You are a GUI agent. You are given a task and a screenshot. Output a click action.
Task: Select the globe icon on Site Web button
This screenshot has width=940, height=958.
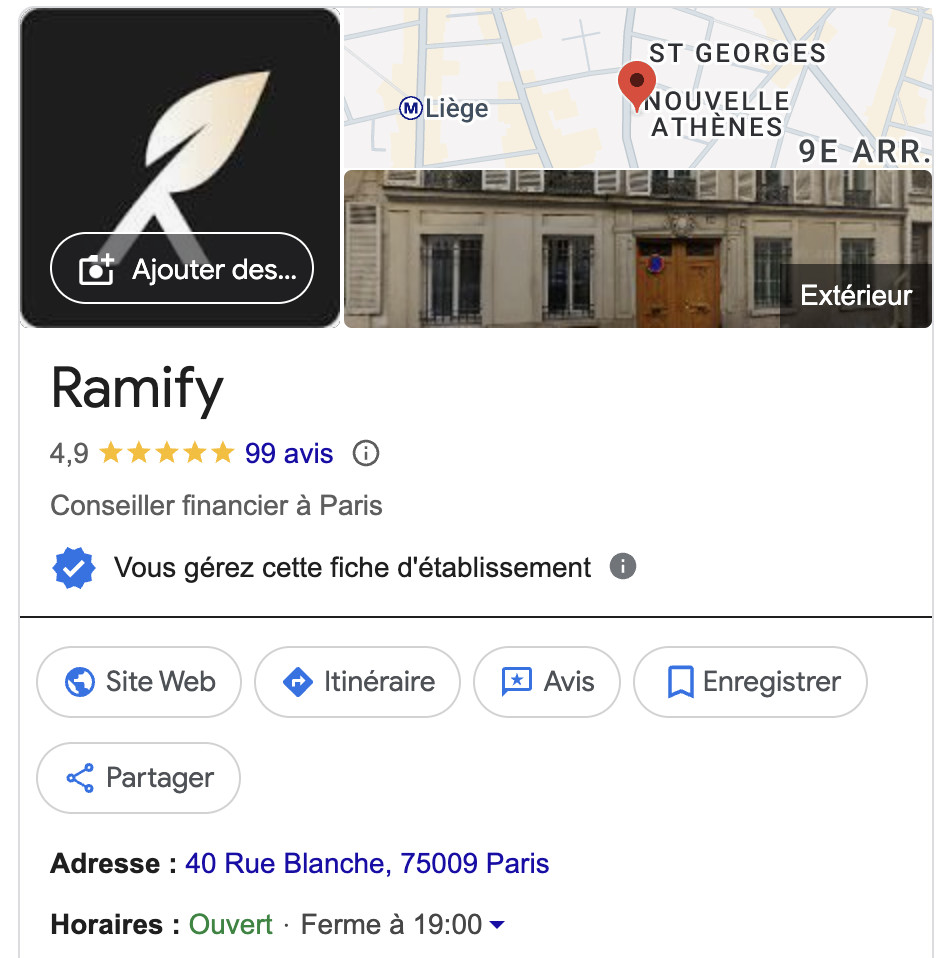coord(80,682)
